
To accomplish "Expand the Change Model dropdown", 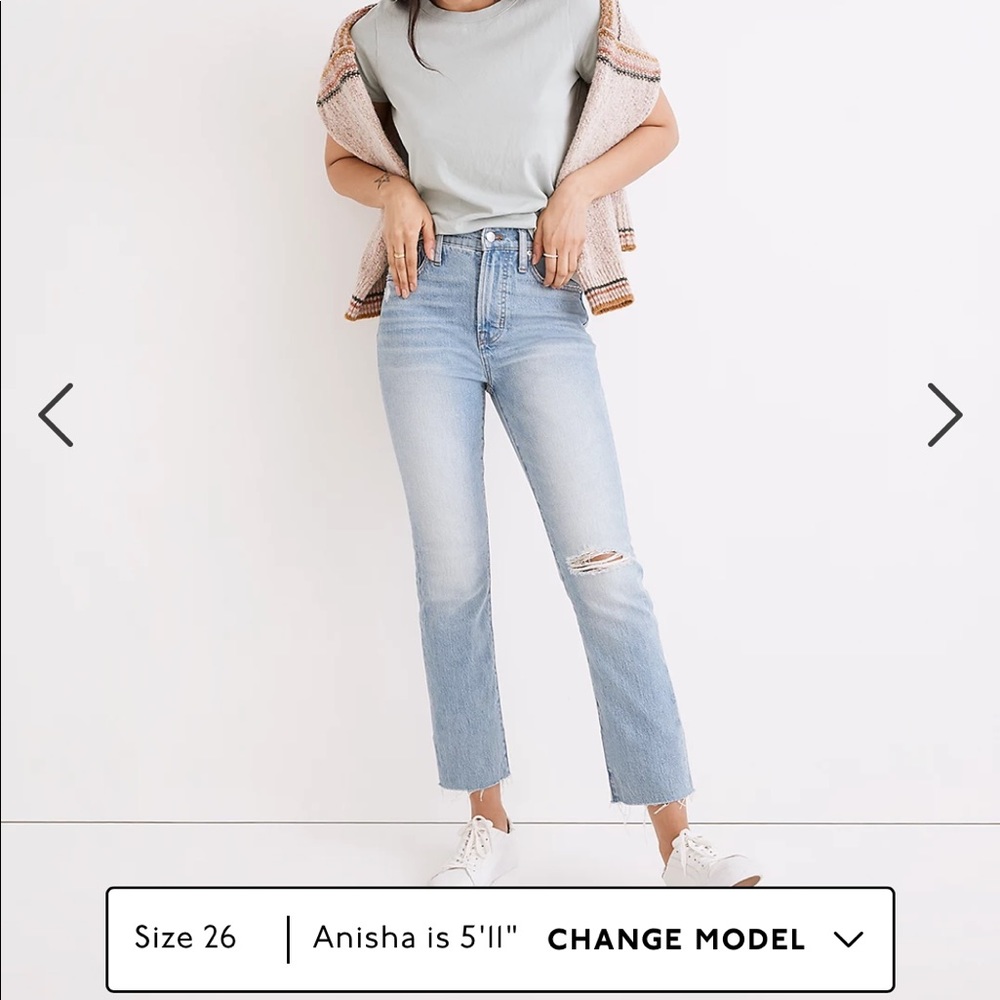I will point(705,939).
